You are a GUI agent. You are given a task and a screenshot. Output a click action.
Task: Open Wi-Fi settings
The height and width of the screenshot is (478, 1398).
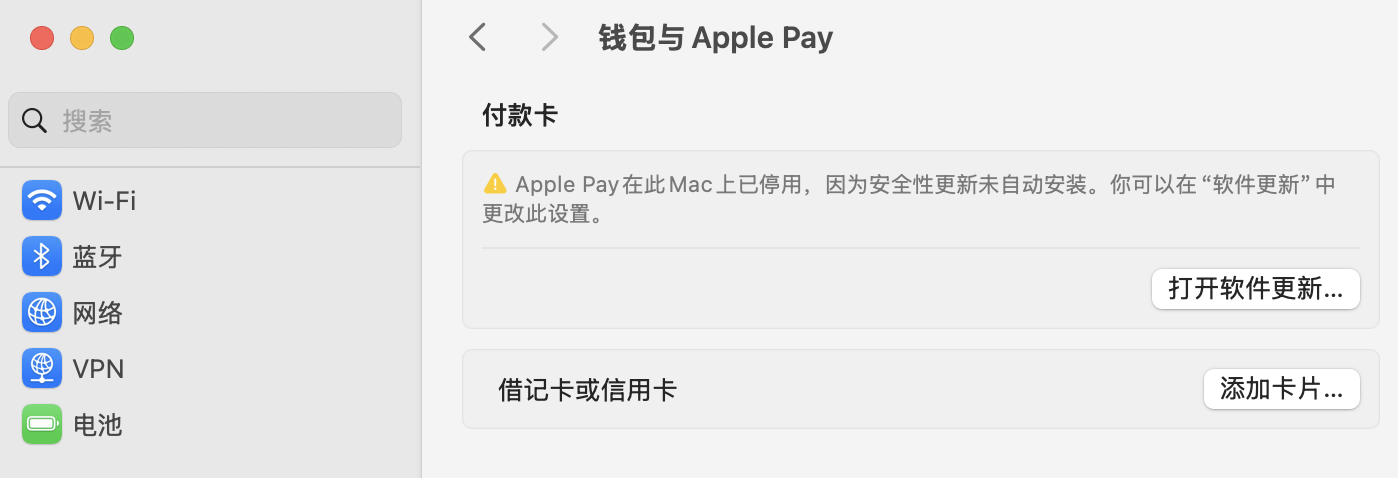[x=104, y=201]
